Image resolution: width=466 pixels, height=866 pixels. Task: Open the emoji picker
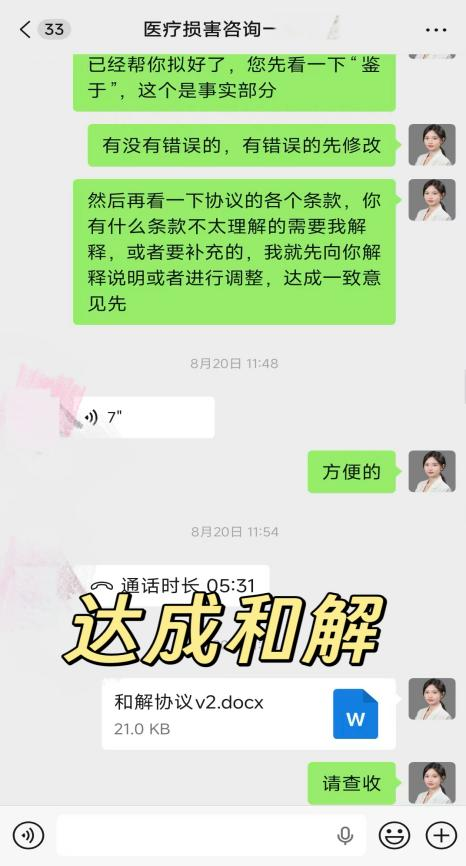(394, 835)
